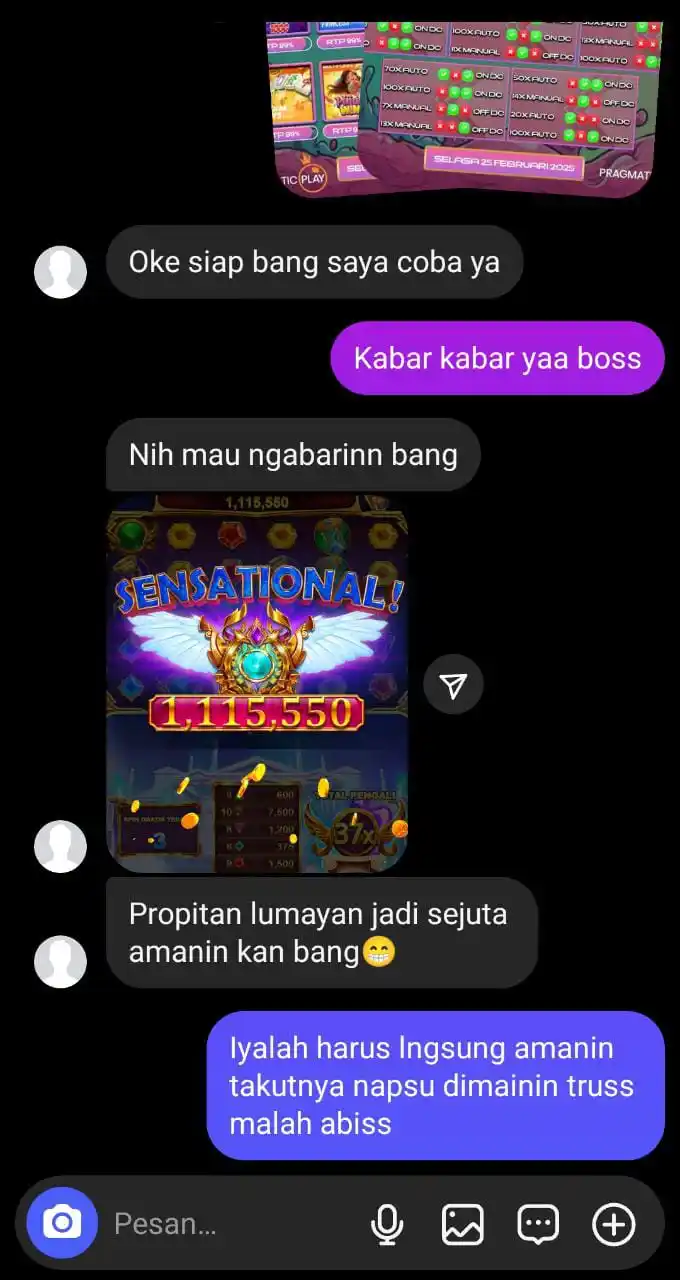Image resolution: width=680 pixels, height=1280 pixels.
Task: Open the sticker and GIF icon
Action: coord(538,1224)
